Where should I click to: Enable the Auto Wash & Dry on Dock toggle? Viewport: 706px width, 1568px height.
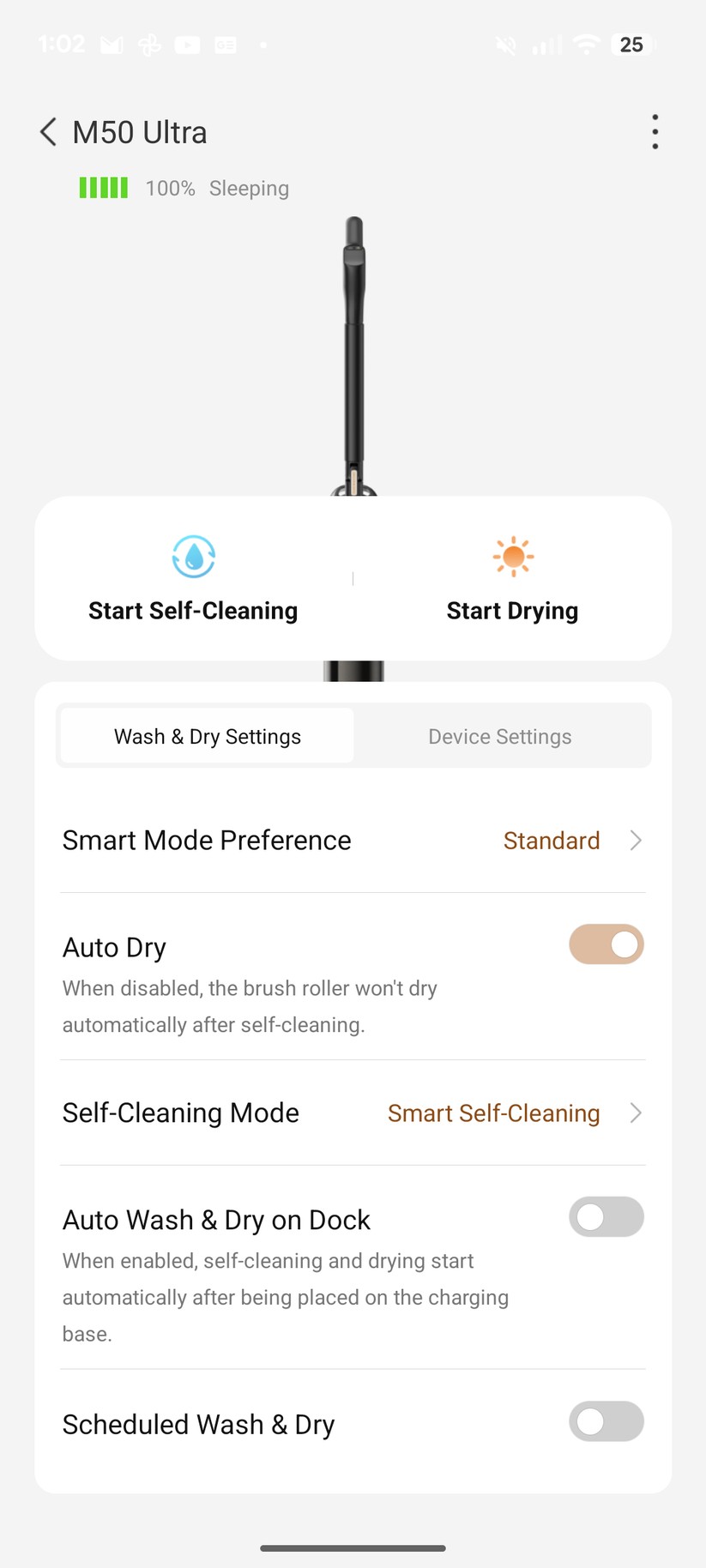606,1216
